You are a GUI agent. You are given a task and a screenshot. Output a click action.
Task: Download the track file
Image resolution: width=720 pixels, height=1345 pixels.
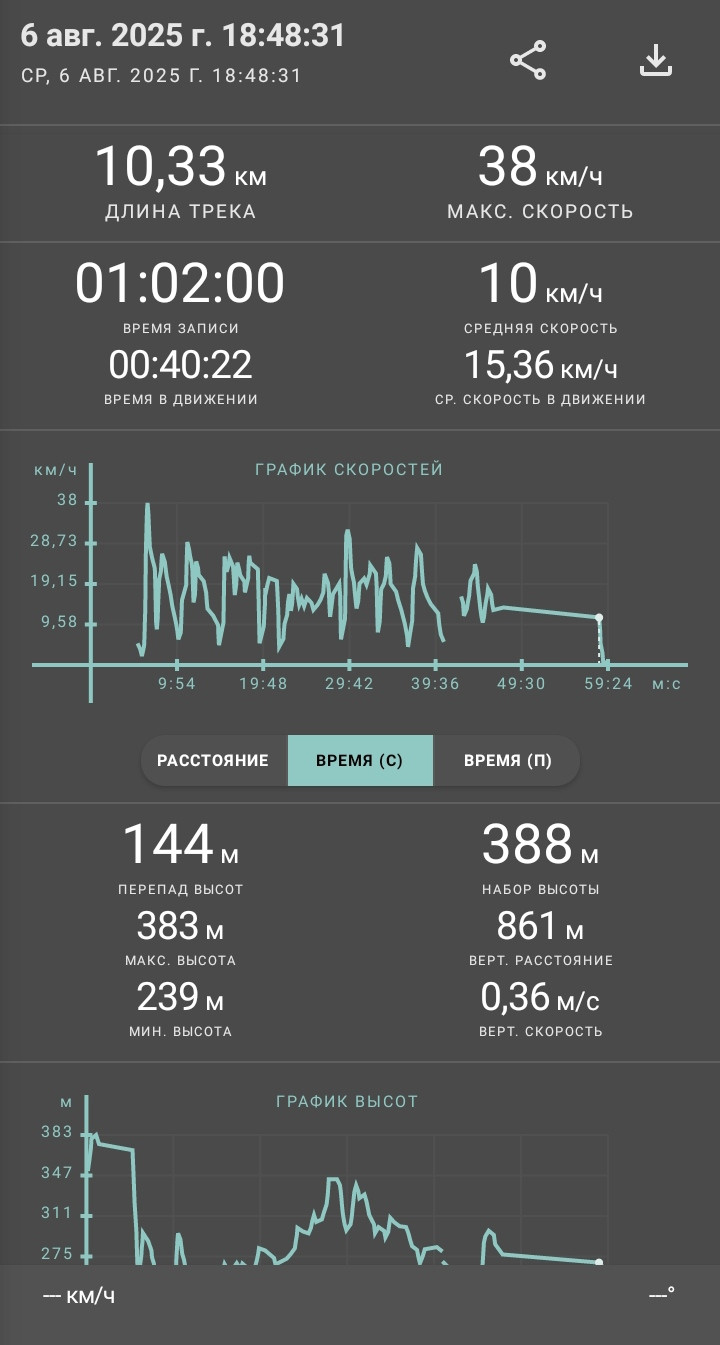(x=655, y=60)
